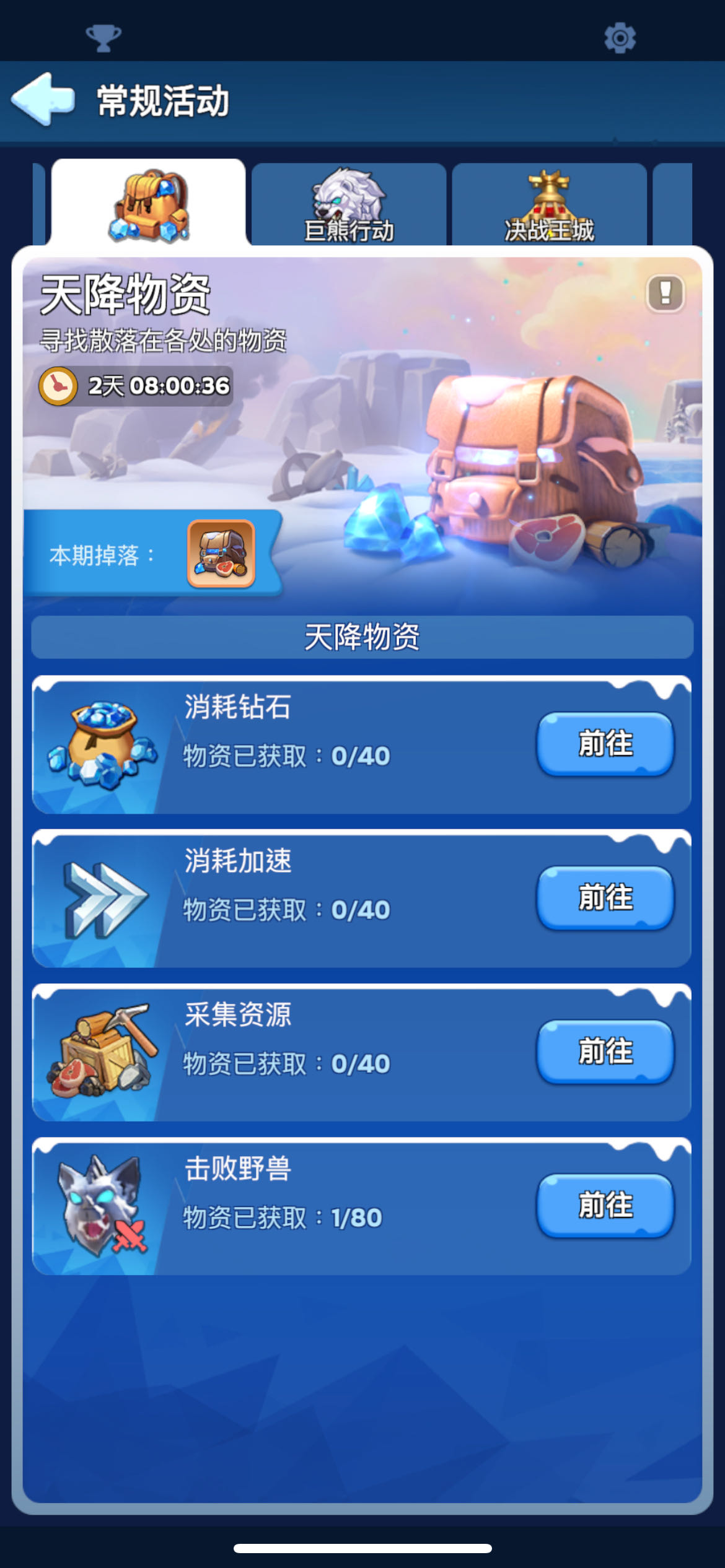The image size is (725, 1568).
Task: Tap 前往 for 消耗加速
Action: 605,897
